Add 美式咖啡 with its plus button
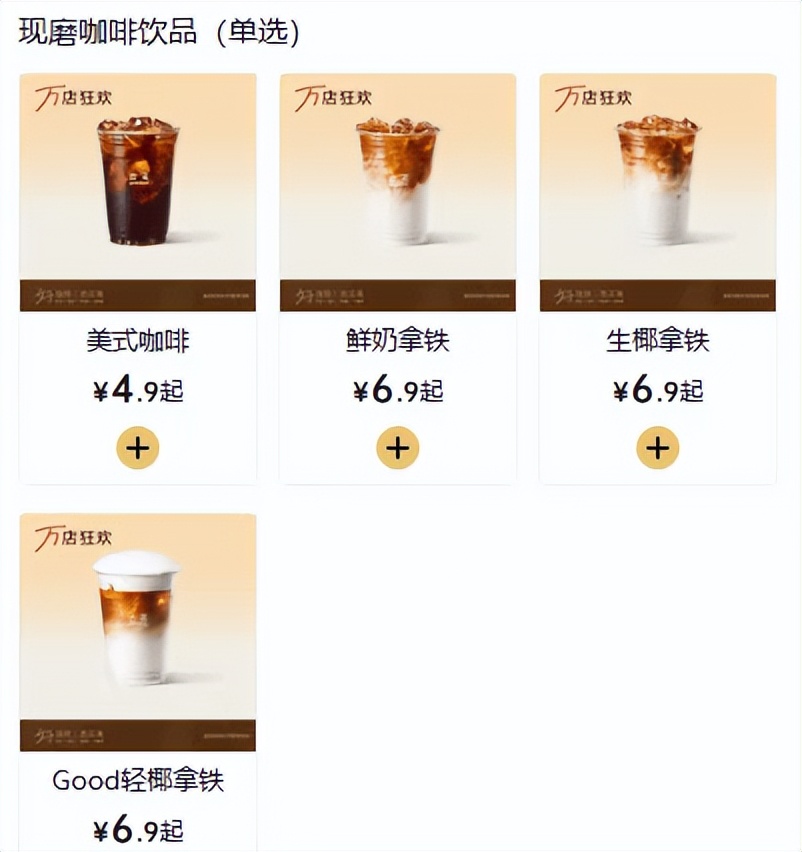Screen dimensions: 802x852 (x=138, y=448)
